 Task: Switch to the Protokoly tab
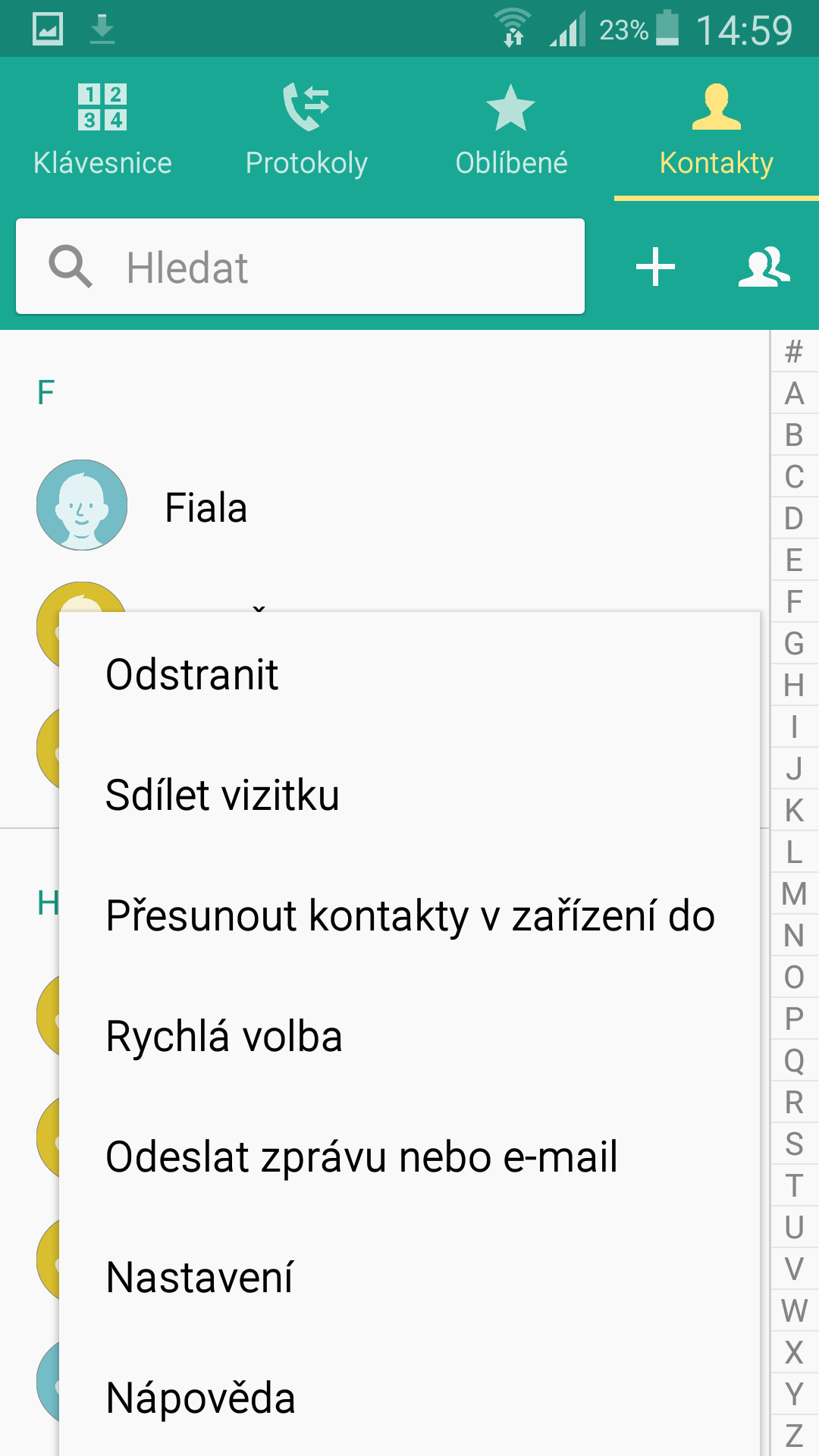(x=307, y=129)
